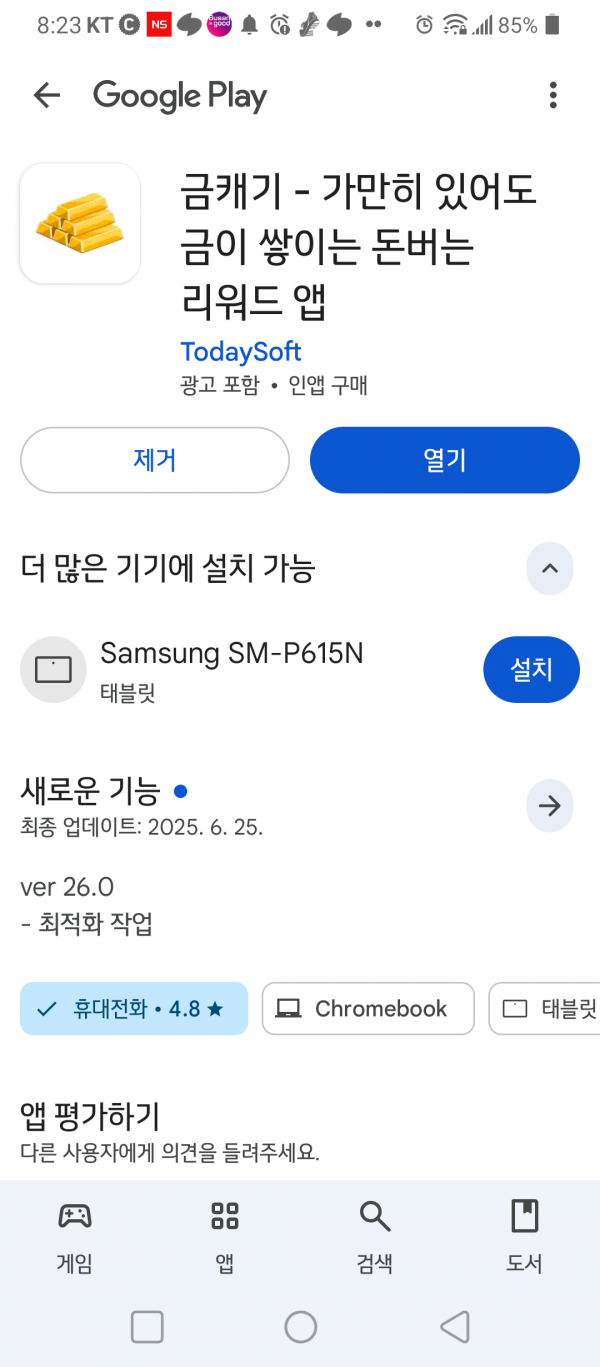
Task: Open recent apps with the square button
Action: pos(147,1327)
